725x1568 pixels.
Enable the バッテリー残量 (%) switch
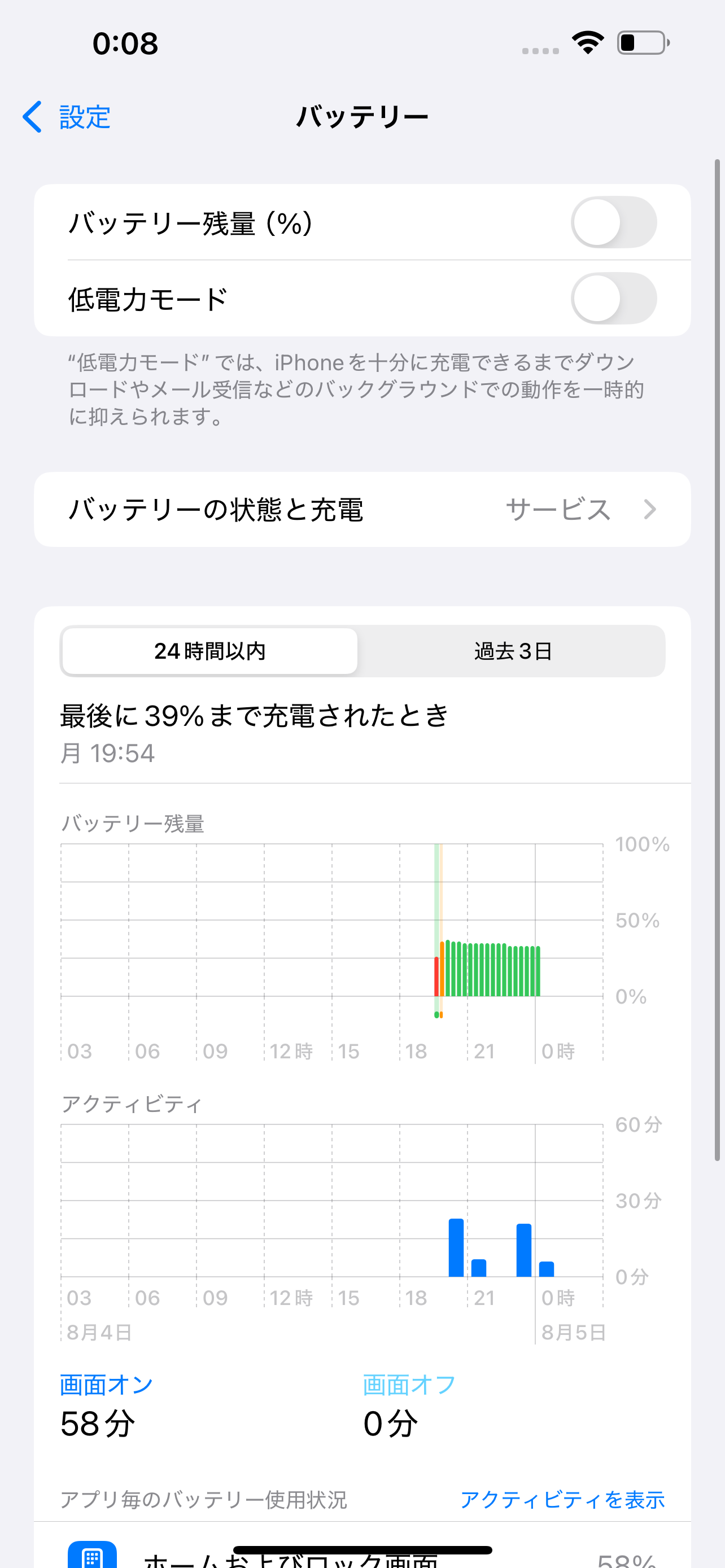tap(614, 222)
